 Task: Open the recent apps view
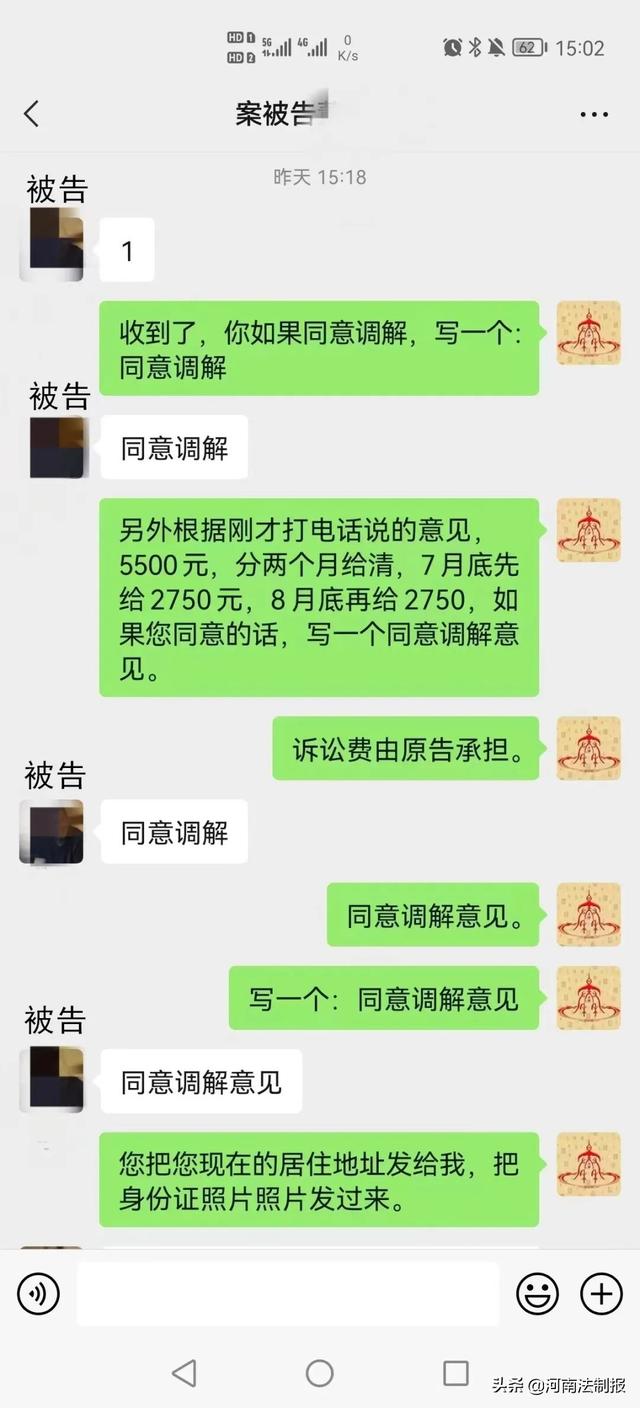456,1373
